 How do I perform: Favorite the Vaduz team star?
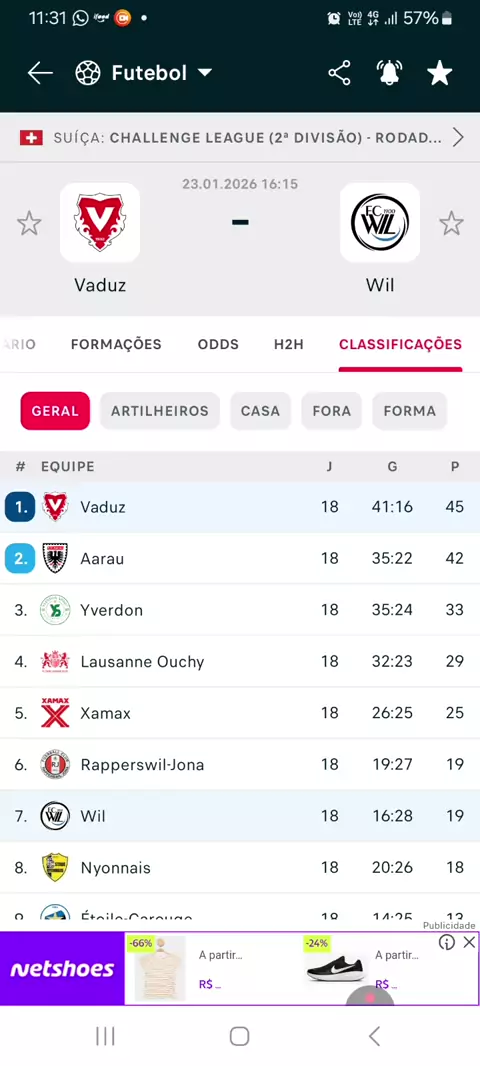[x=29, y=223]
